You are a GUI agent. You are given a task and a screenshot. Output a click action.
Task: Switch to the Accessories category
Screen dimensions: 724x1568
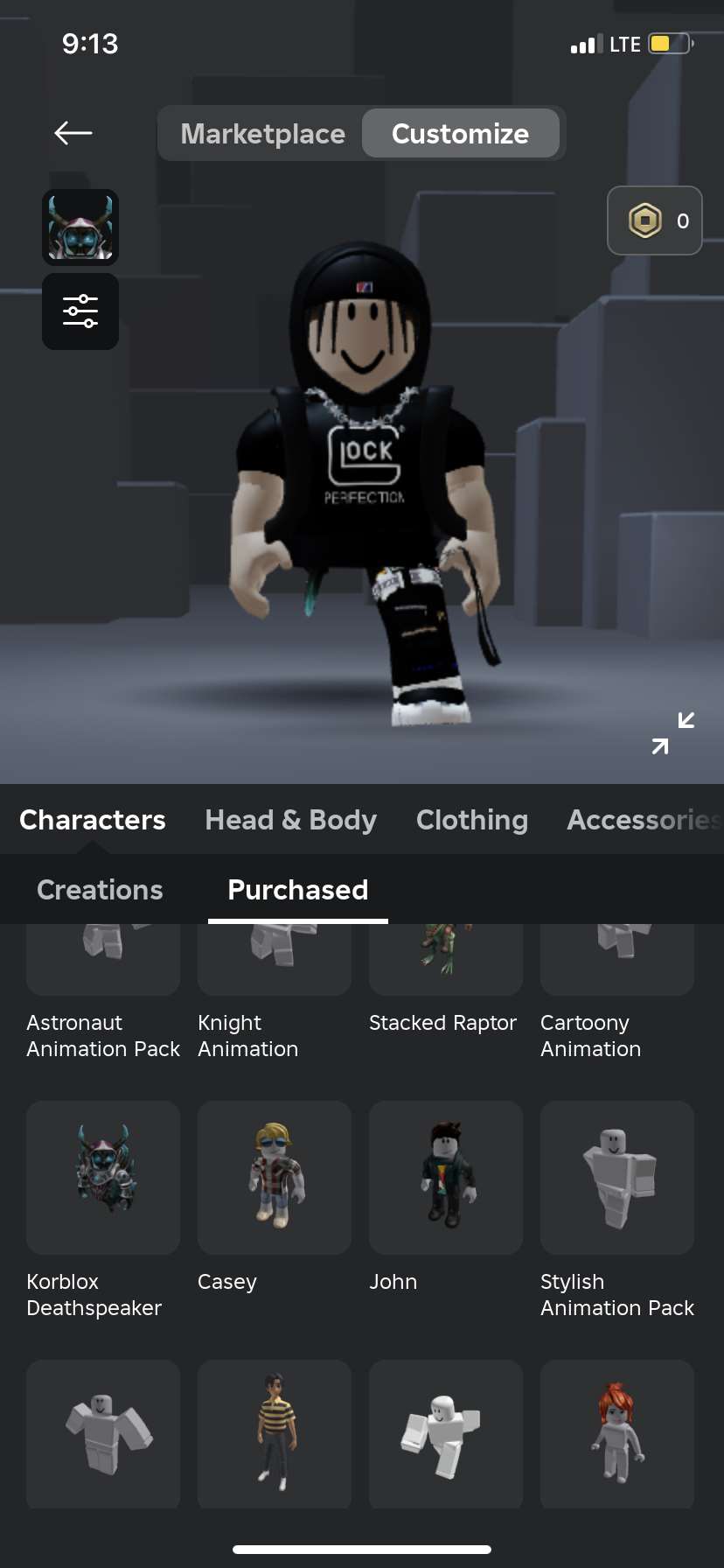point(644,820)
